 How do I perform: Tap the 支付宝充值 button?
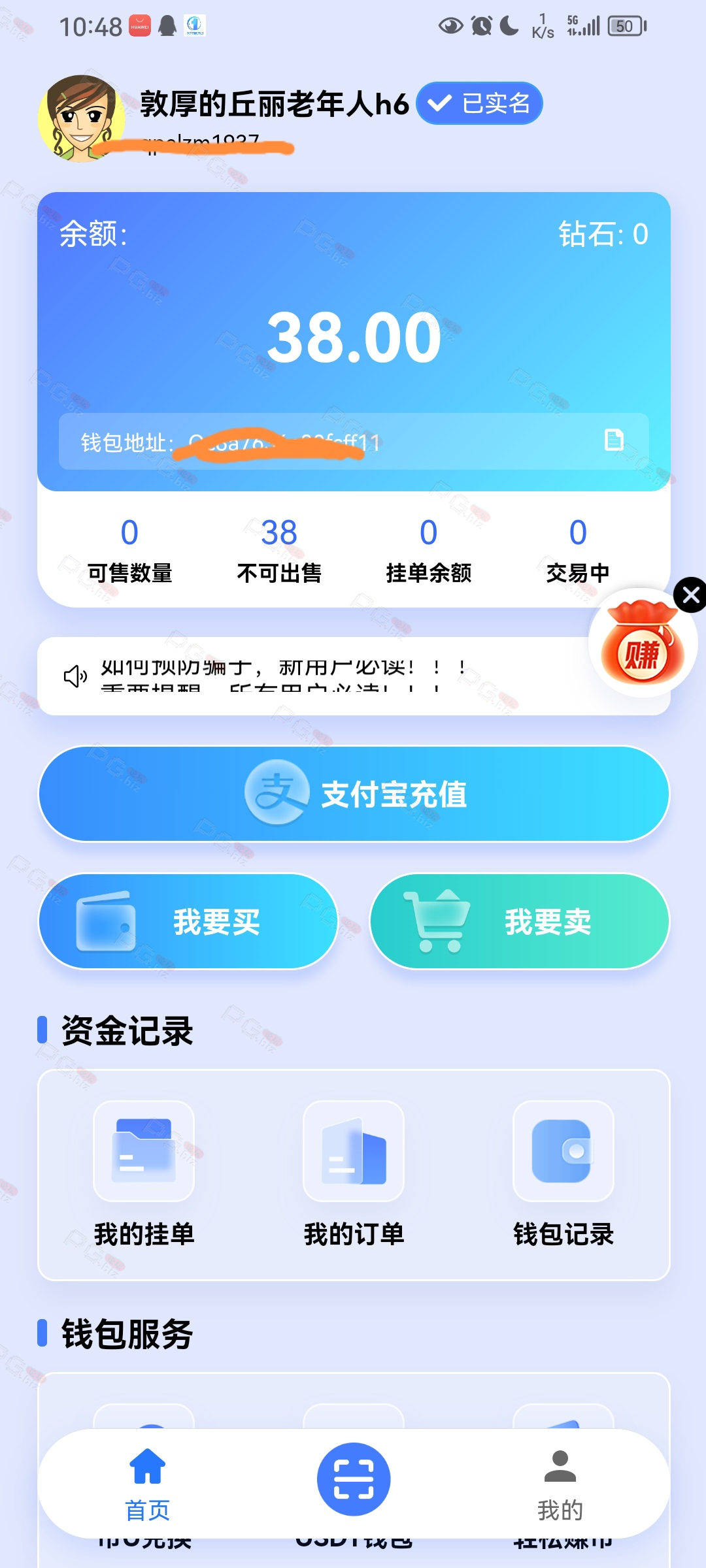(354, 794)
